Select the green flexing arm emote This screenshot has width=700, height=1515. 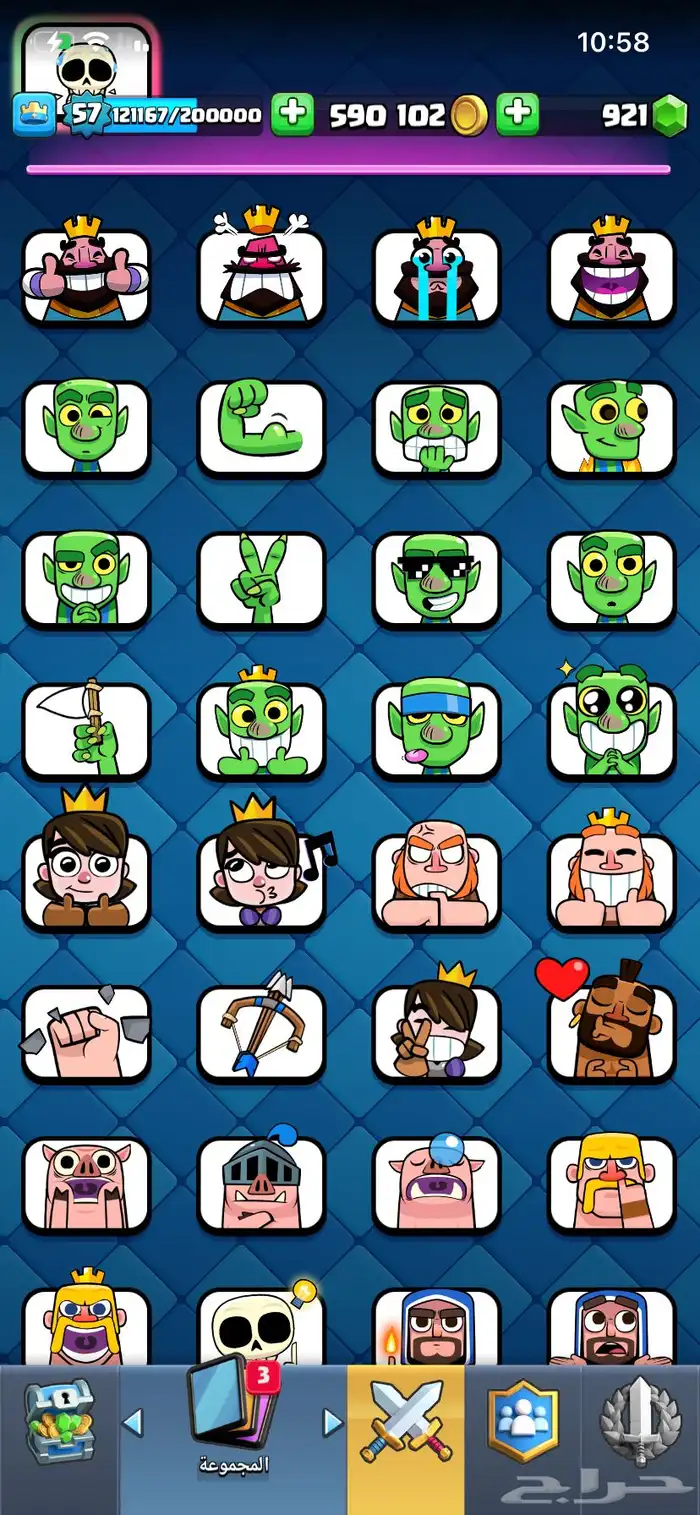pos(261,427)
